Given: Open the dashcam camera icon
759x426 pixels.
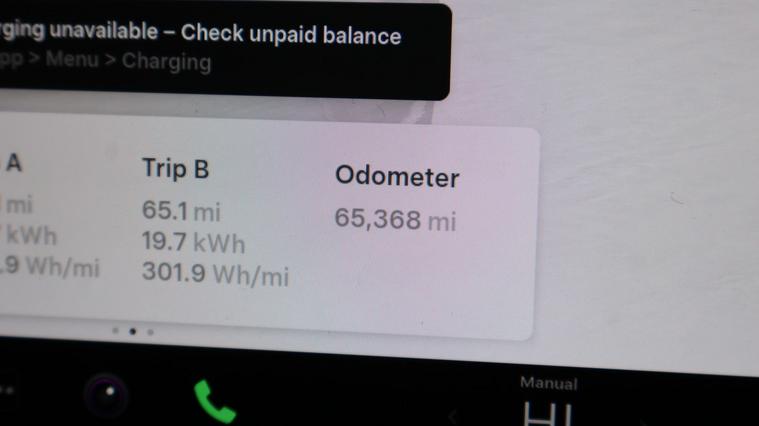Looking at the screenshot, I should (x=106, y=394).
